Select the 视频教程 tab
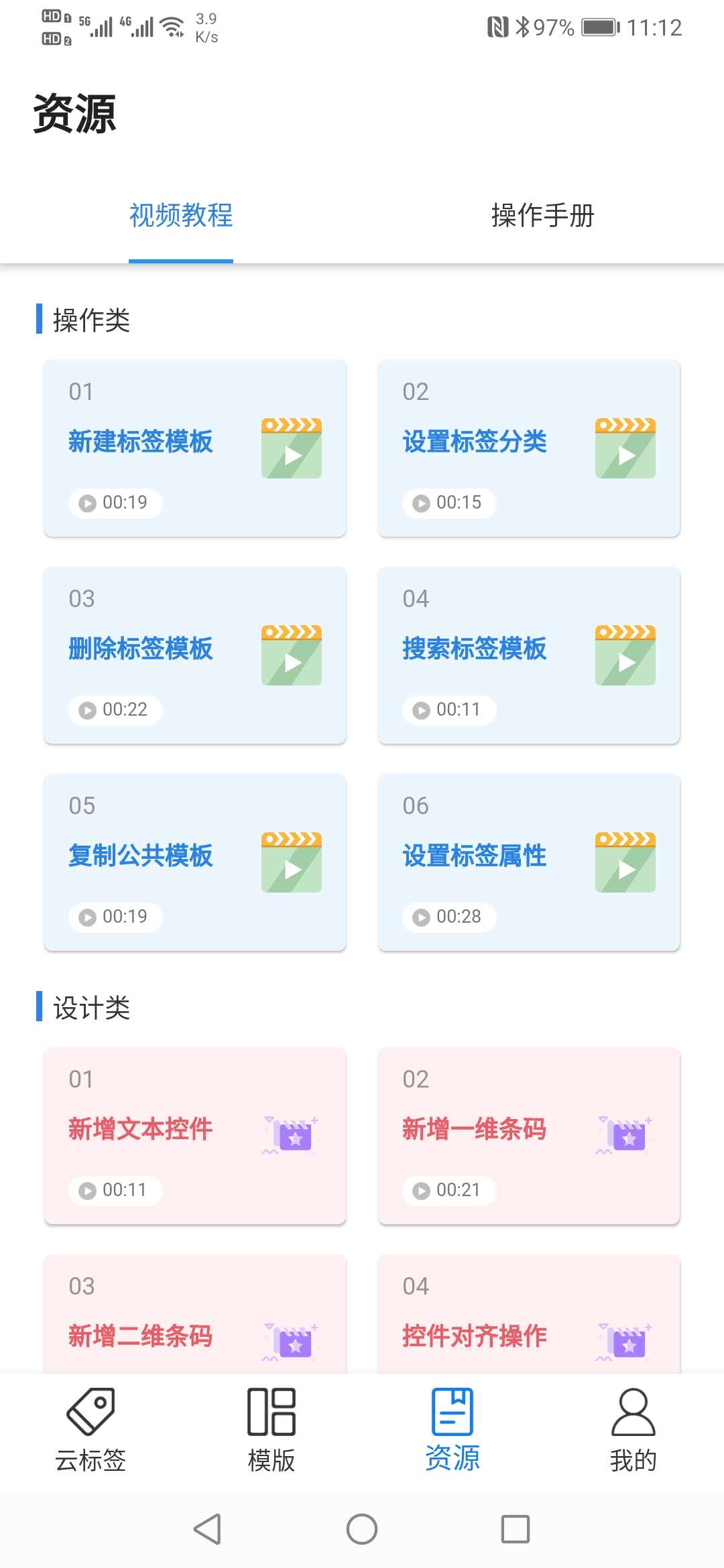This screenshot has height=1568, width=724. 181,216
